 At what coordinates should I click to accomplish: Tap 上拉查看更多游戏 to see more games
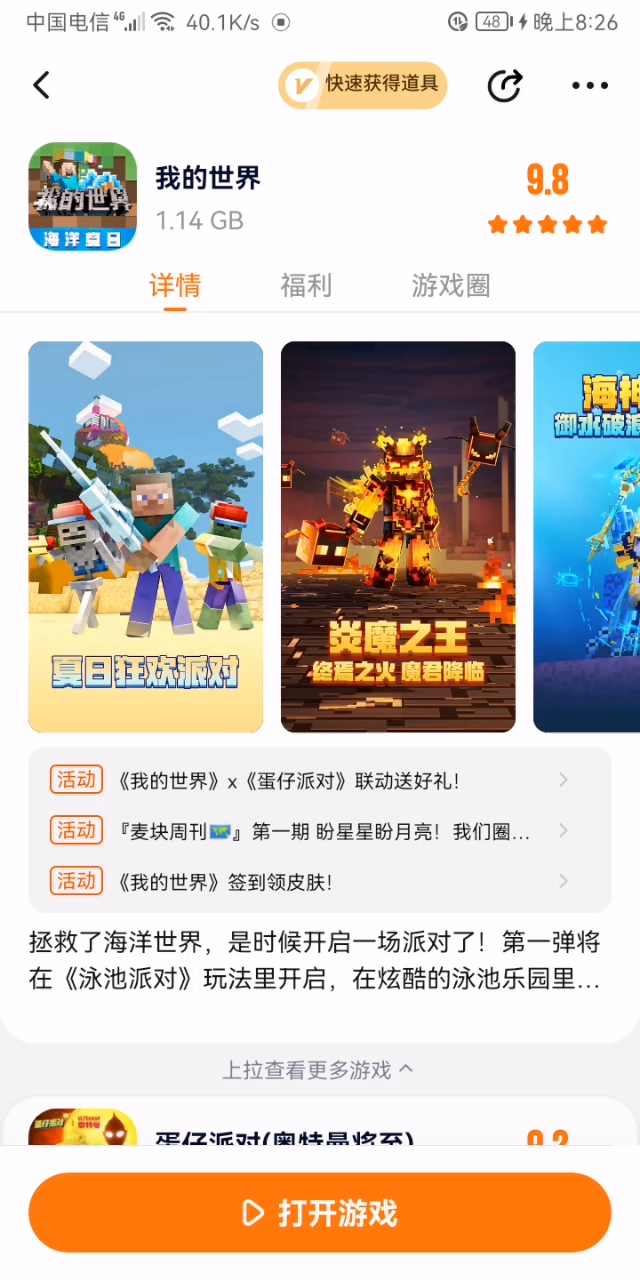pos(318,1070)
